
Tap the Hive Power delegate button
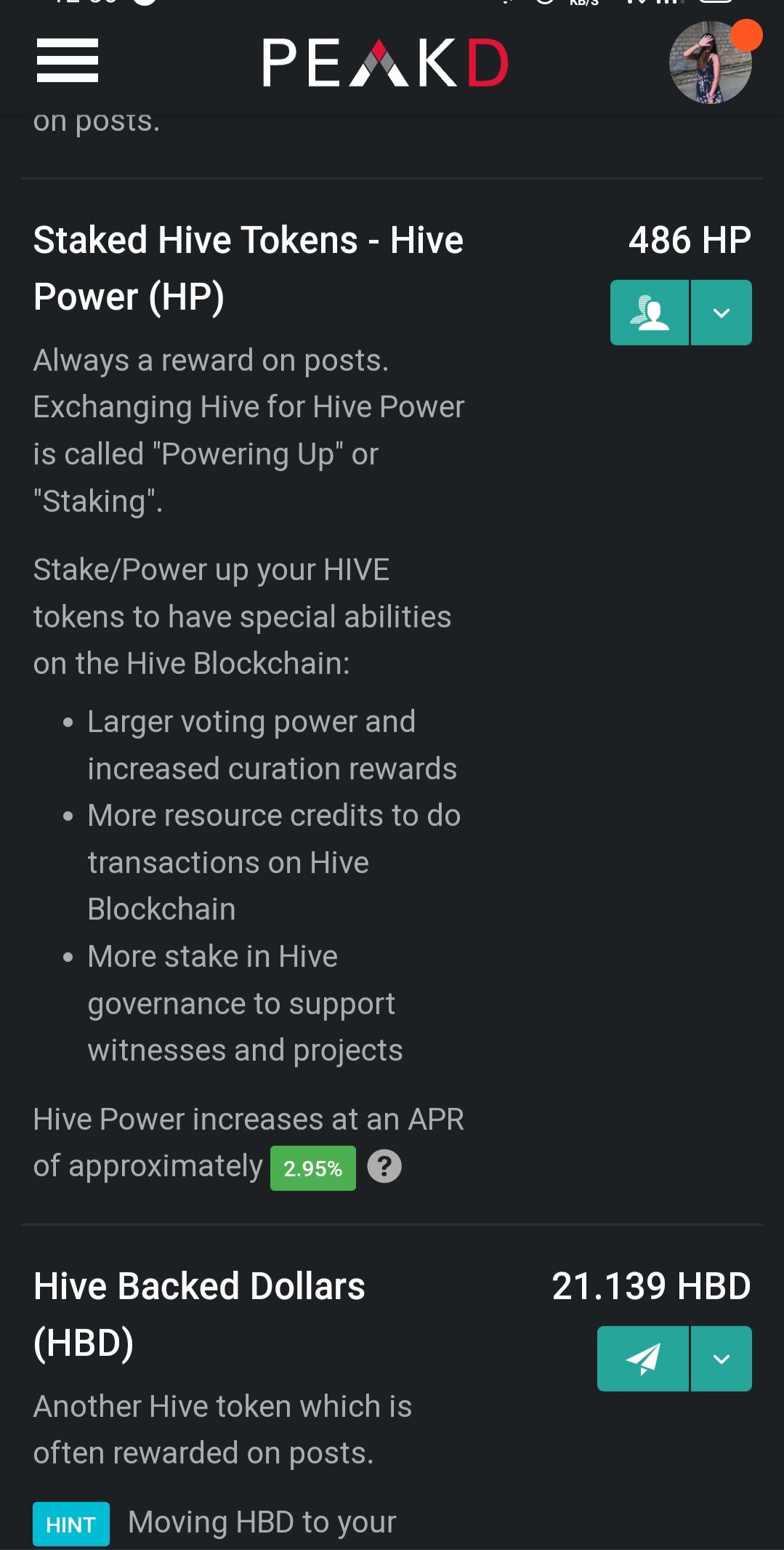pos(649,313)
